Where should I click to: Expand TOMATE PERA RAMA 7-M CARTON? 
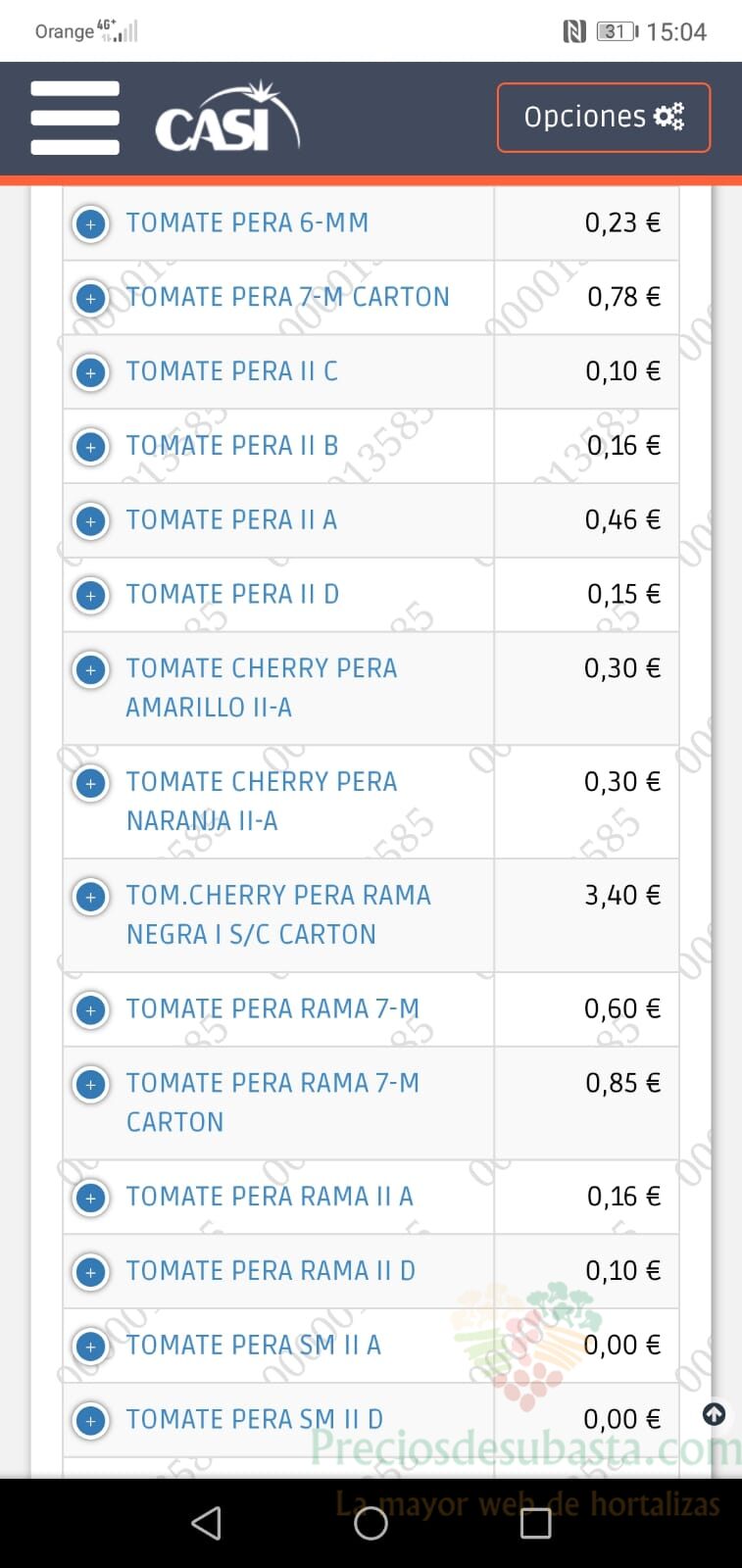tap(91, 1085)
